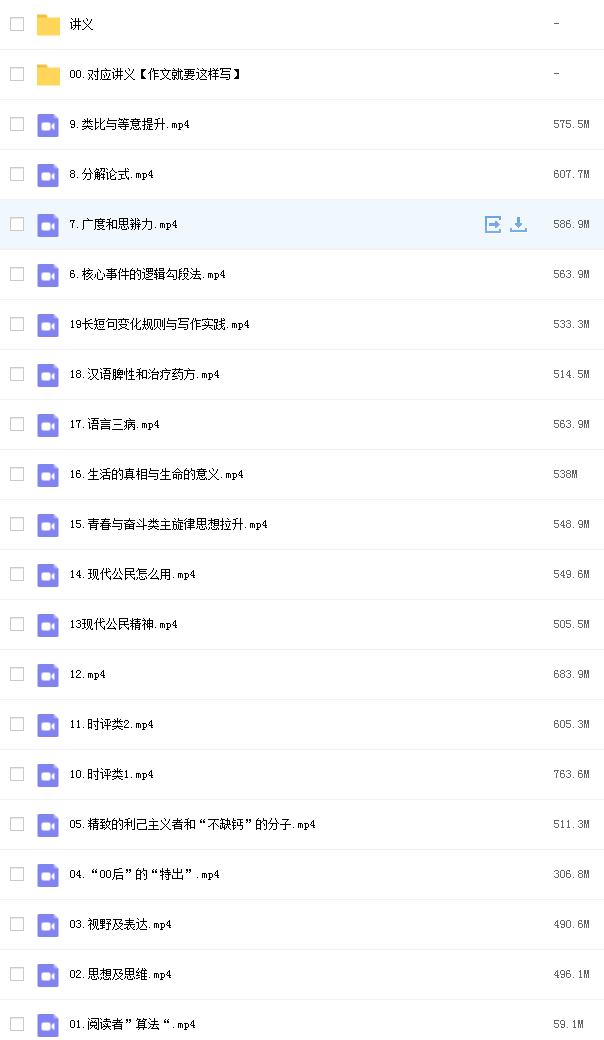
Task: Open 13现代公民精神.mp4
Action: (123, 624)
